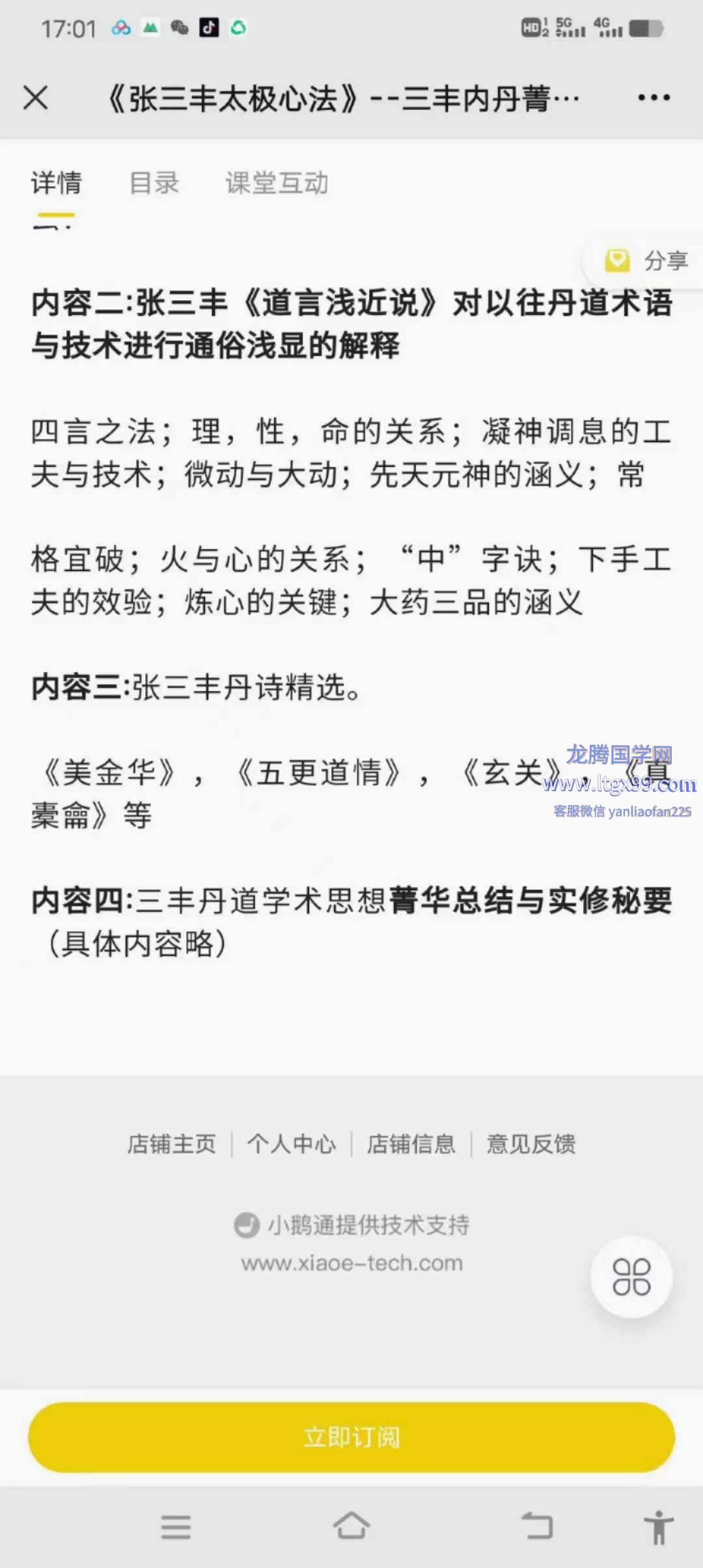Go to 个人中心
The image size is (703, 1568).
tap(291, 1143)
